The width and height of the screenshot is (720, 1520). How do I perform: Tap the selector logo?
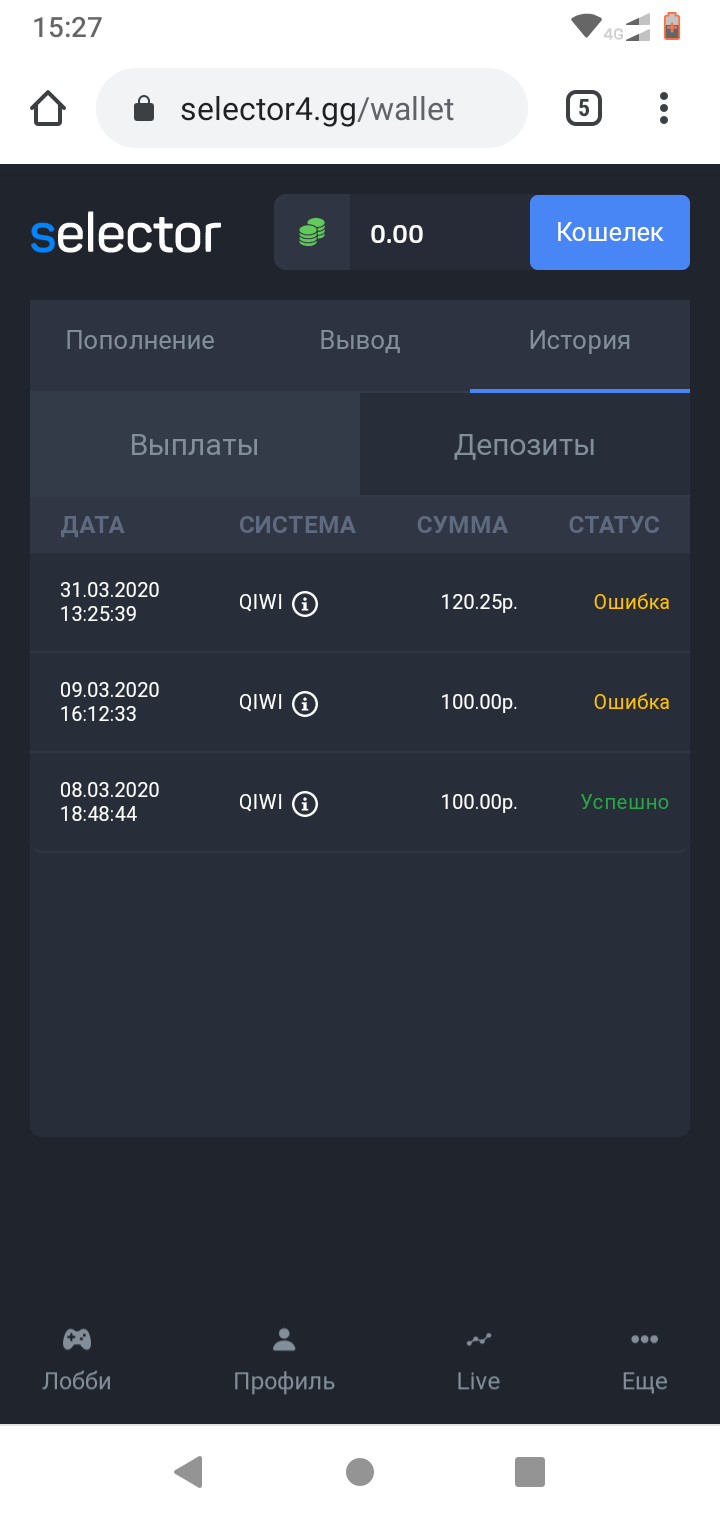point(125,234)
